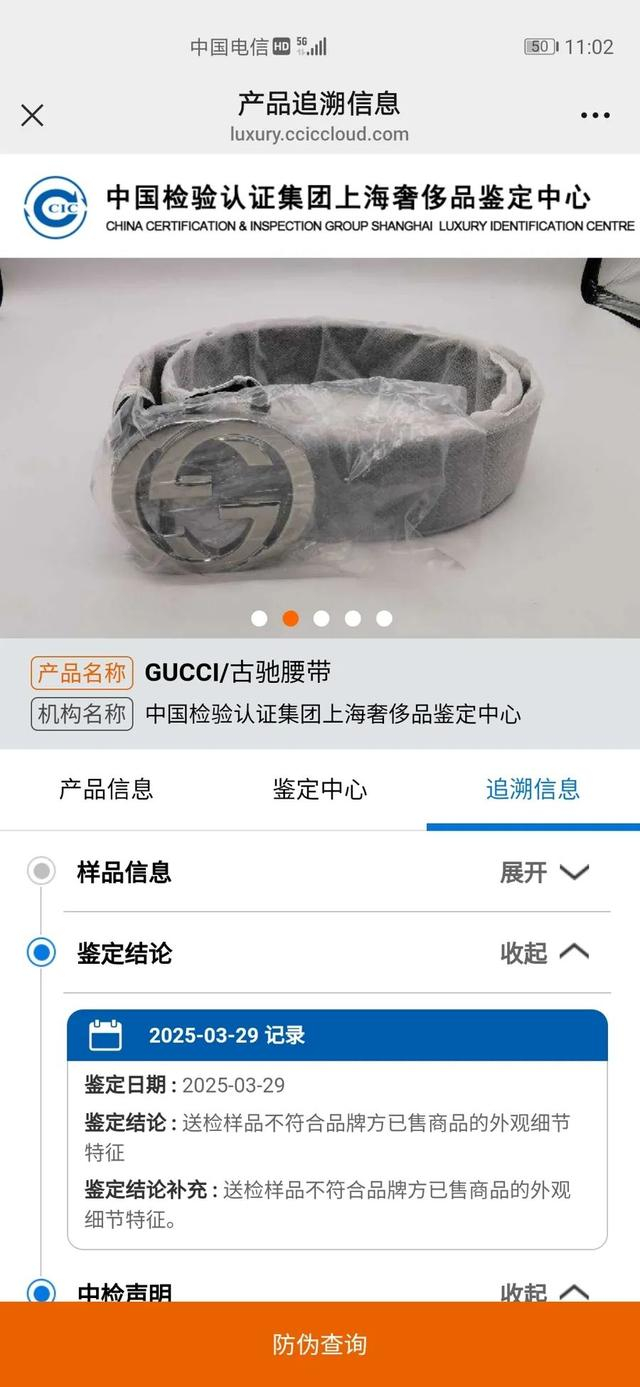
Task: Jump to the last image dot
Action: [384, 618]
